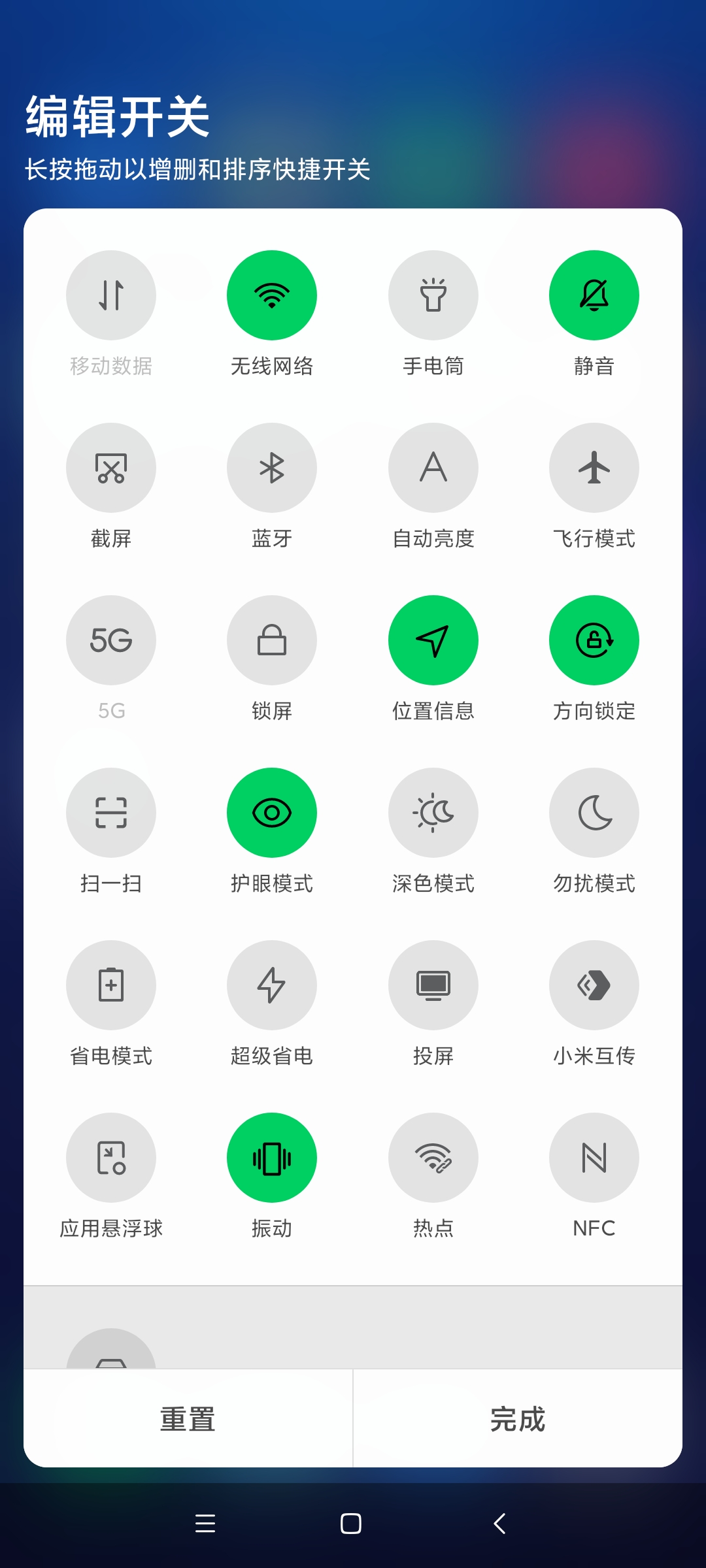Go back with the system back button
The width and height of the screenshot is (706, 1568).
(499, 1524)
